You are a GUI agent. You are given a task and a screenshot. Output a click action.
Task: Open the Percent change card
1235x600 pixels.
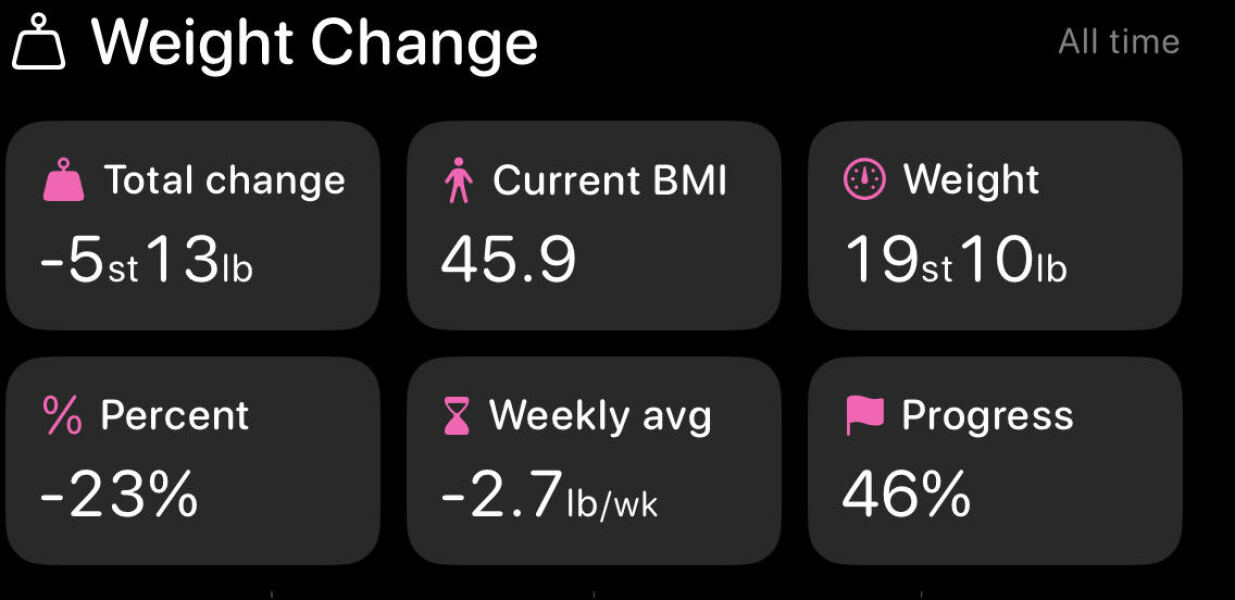point(193,460)
